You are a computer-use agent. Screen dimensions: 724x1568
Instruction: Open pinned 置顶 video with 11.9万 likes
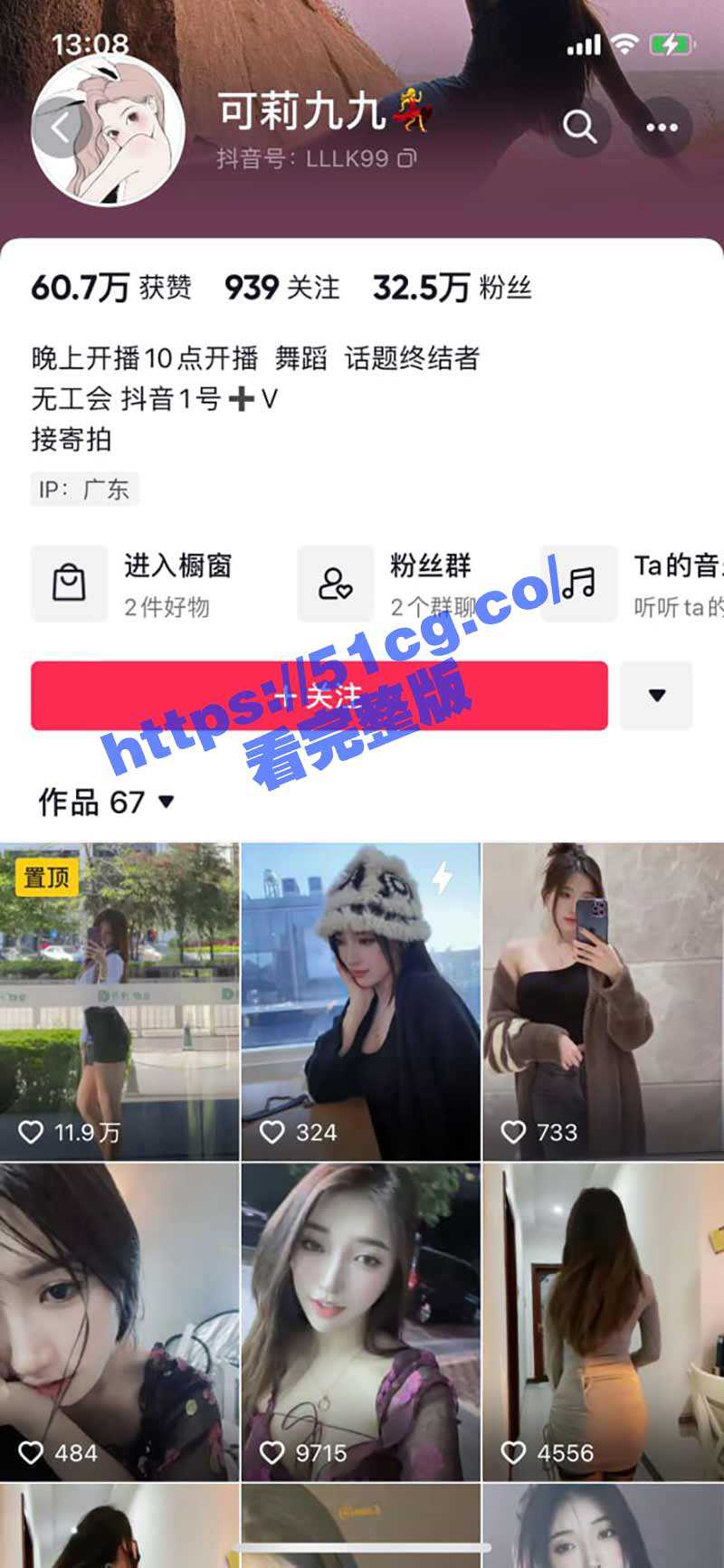point(119,1002)
